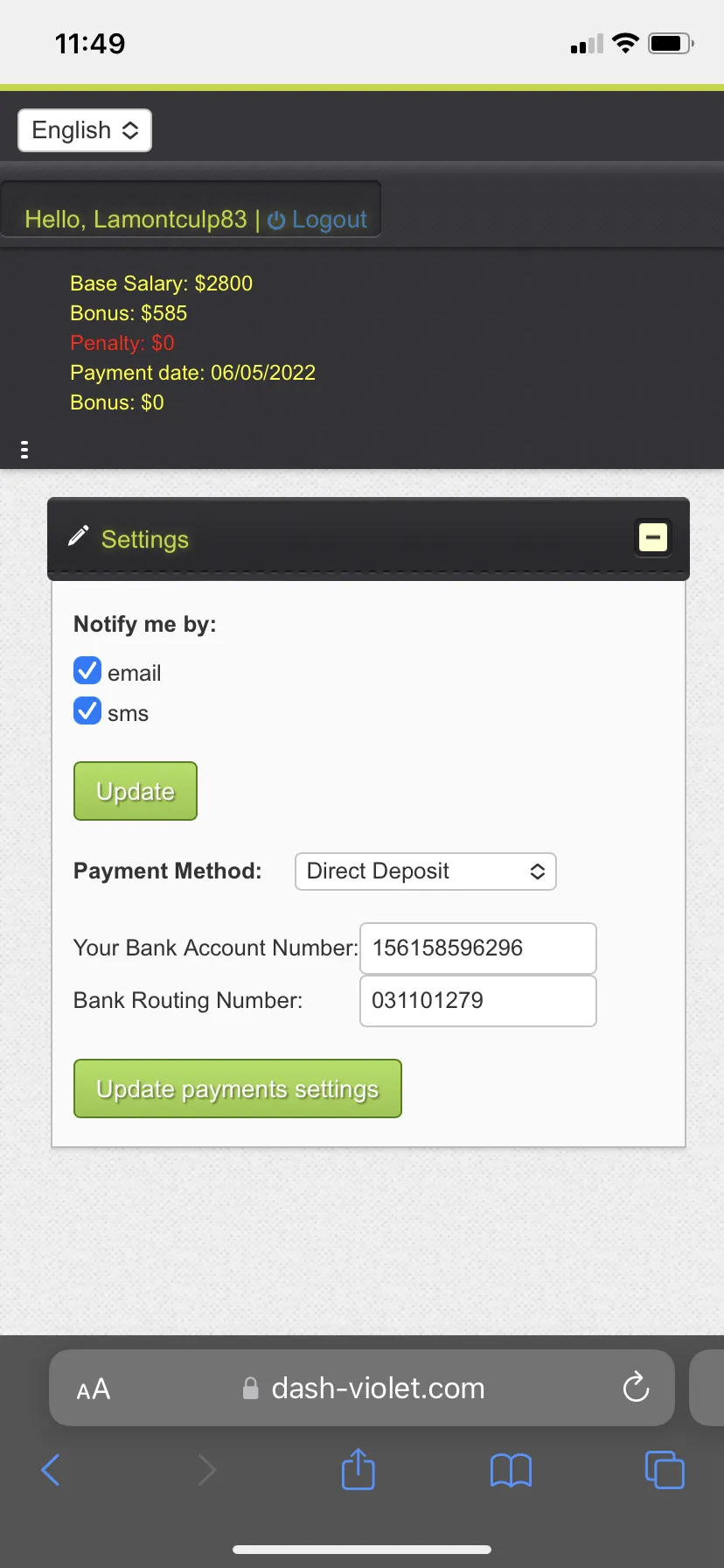Viewport: 724px width, 1568px height.
Task: Uncheck the sms notification checkbox
Action: pos(87,710)
